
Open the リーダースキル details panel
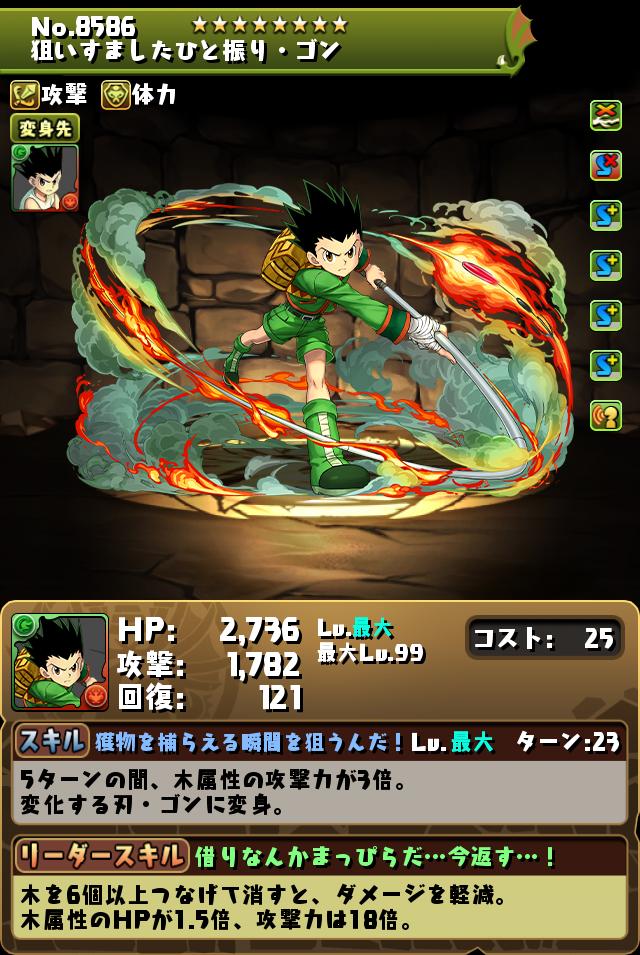click(100, 856)
